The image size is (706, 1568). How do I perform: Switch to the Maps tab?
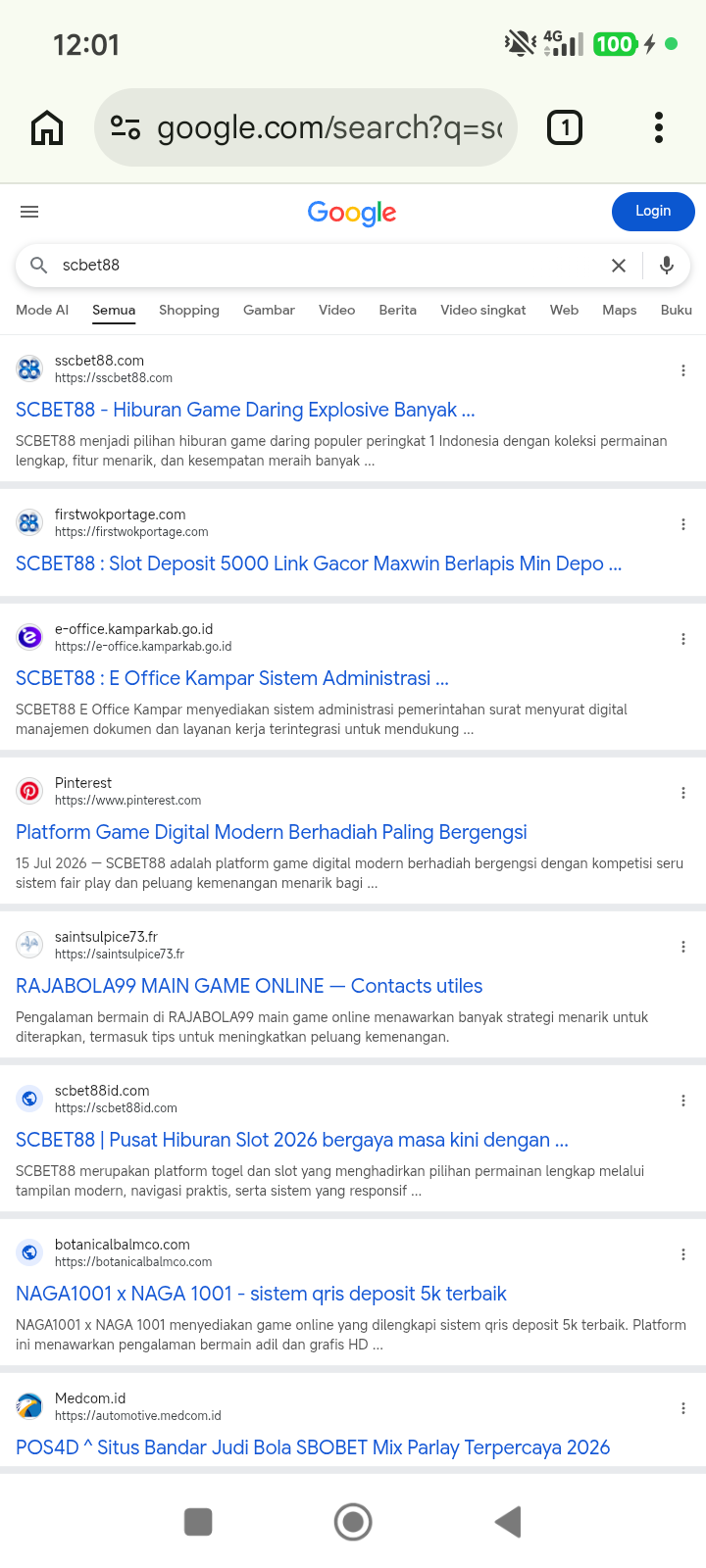pos(620,310)
